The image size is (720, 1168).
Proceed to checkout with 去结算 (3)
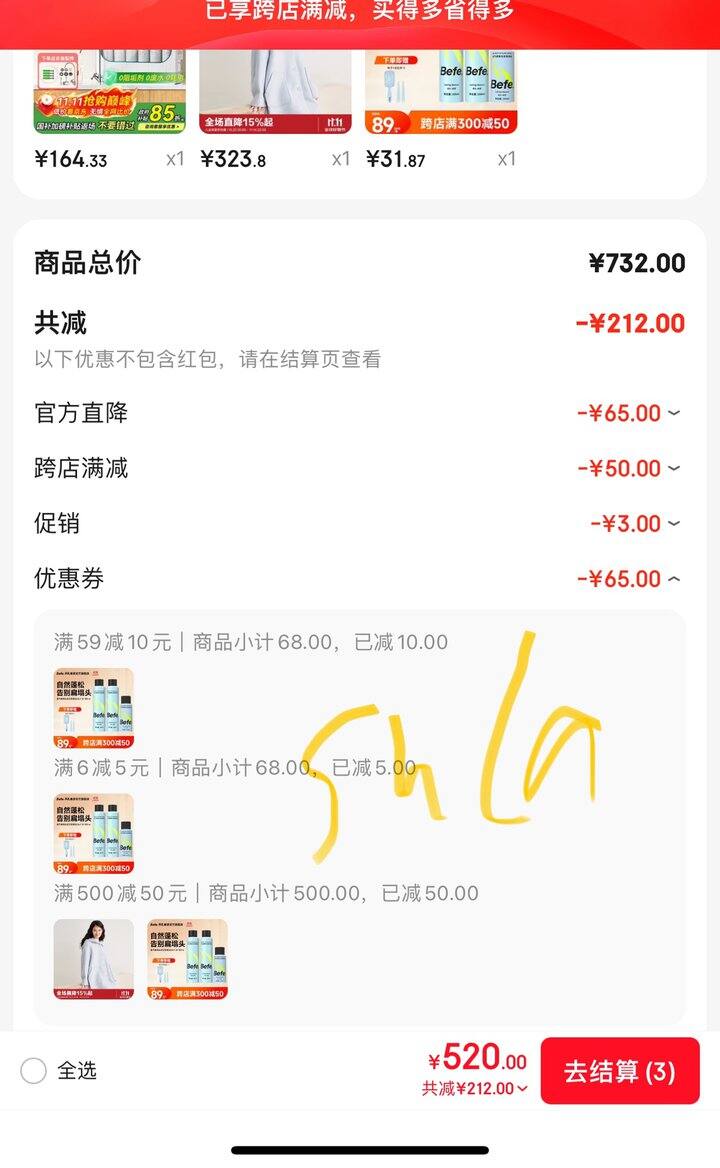pyautogui.click(x=619, y=1071)
